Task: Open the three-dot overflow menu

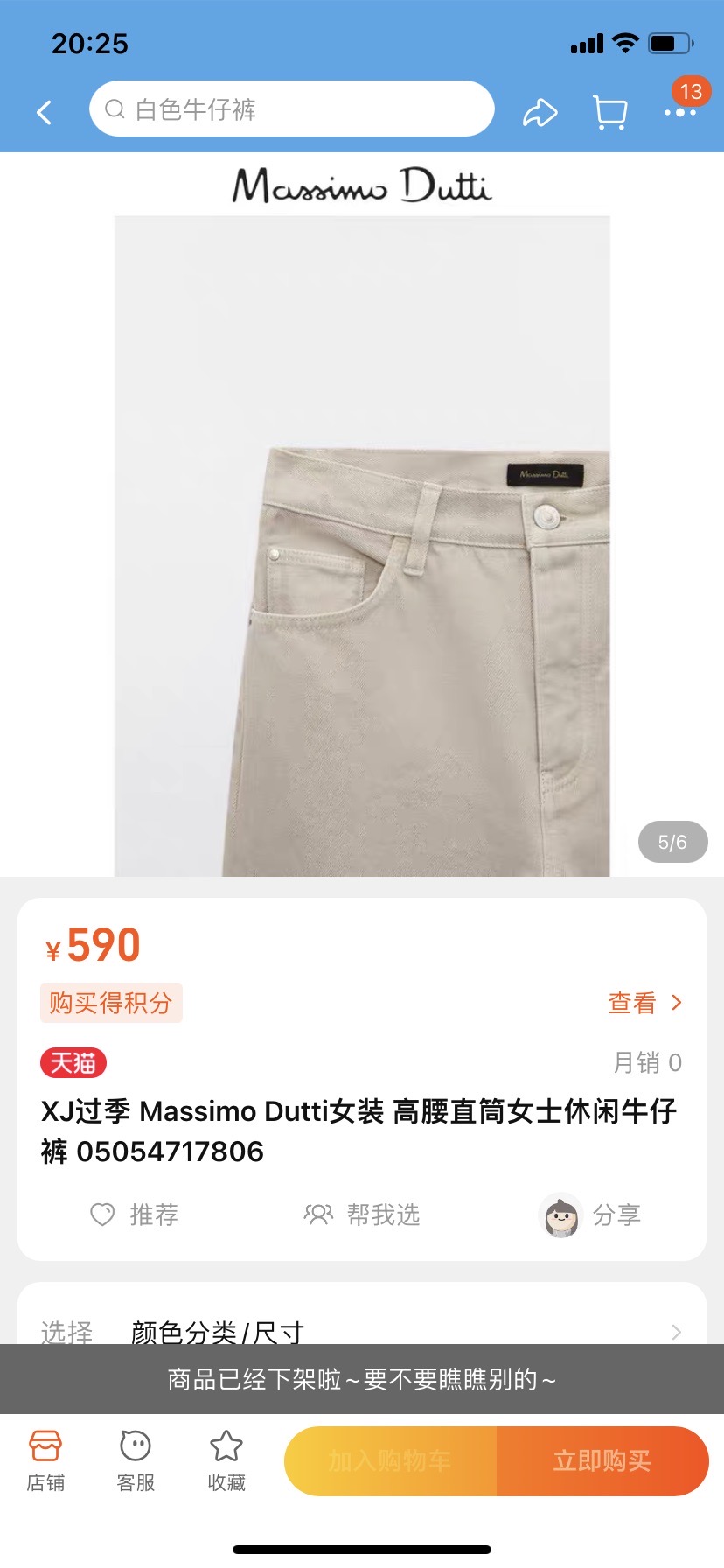Action: 679,112
